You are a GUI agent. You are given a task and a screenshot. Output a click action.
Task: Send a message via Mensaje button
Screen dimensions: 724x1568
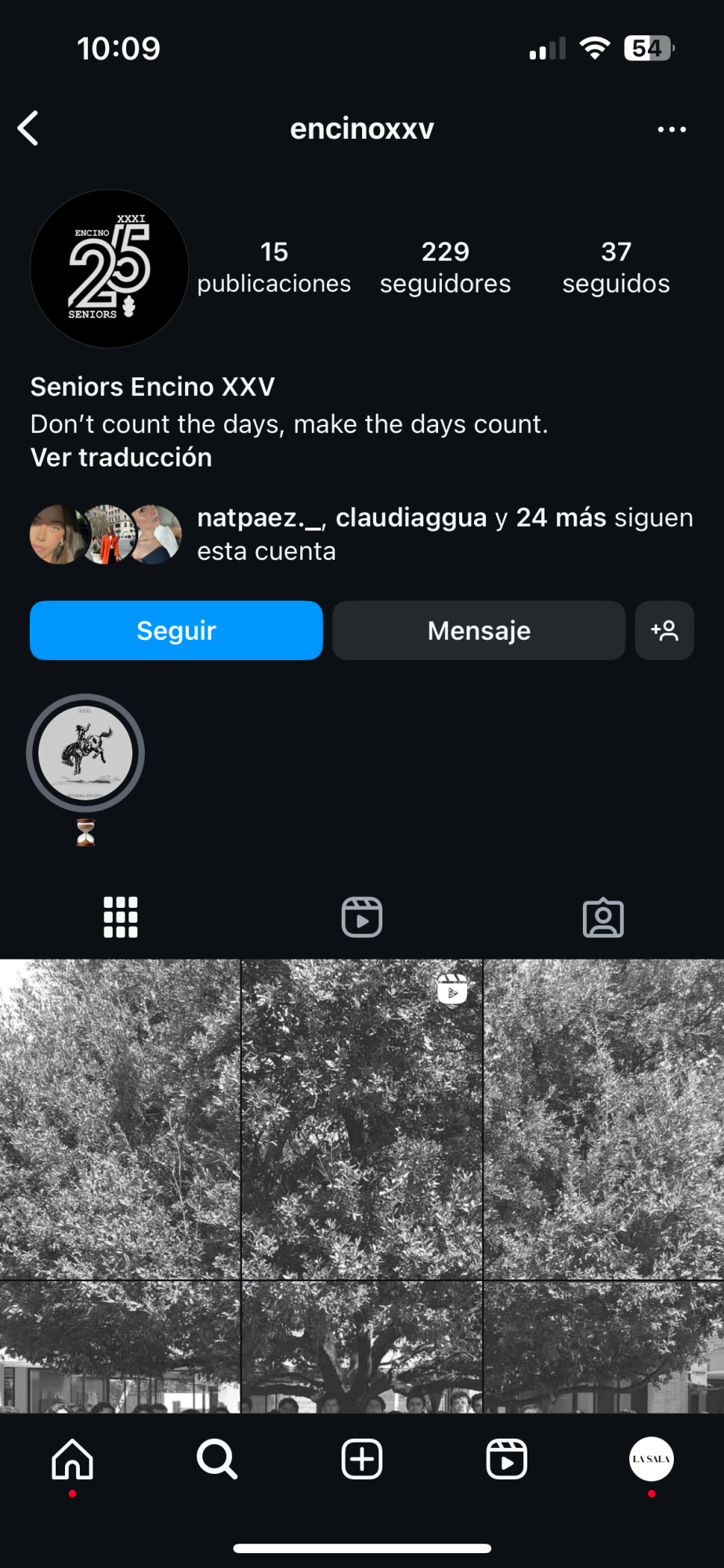pyautogui.click(x=479, y=630)
